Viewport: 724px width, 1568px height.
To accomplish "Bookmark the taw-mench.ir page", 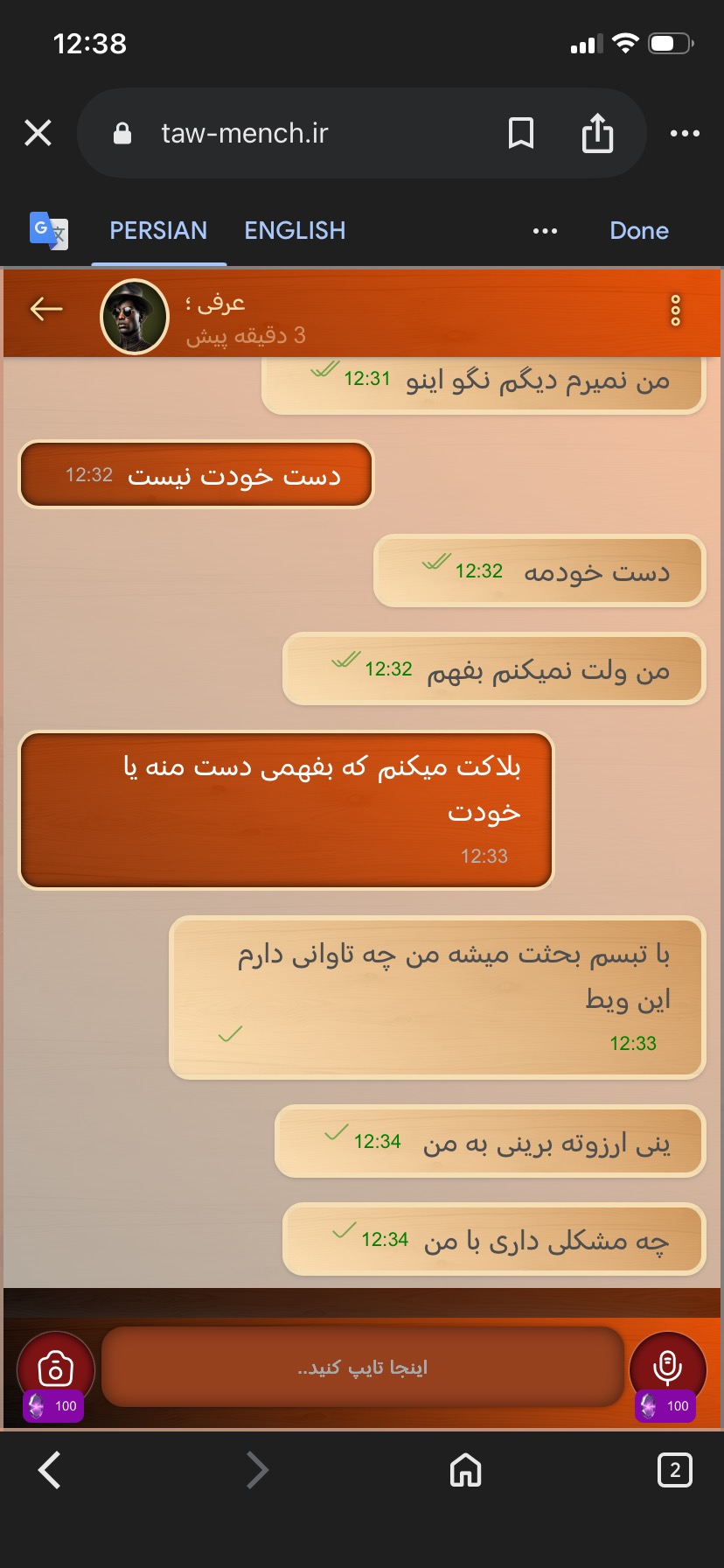I will click(x=521, y=133).
